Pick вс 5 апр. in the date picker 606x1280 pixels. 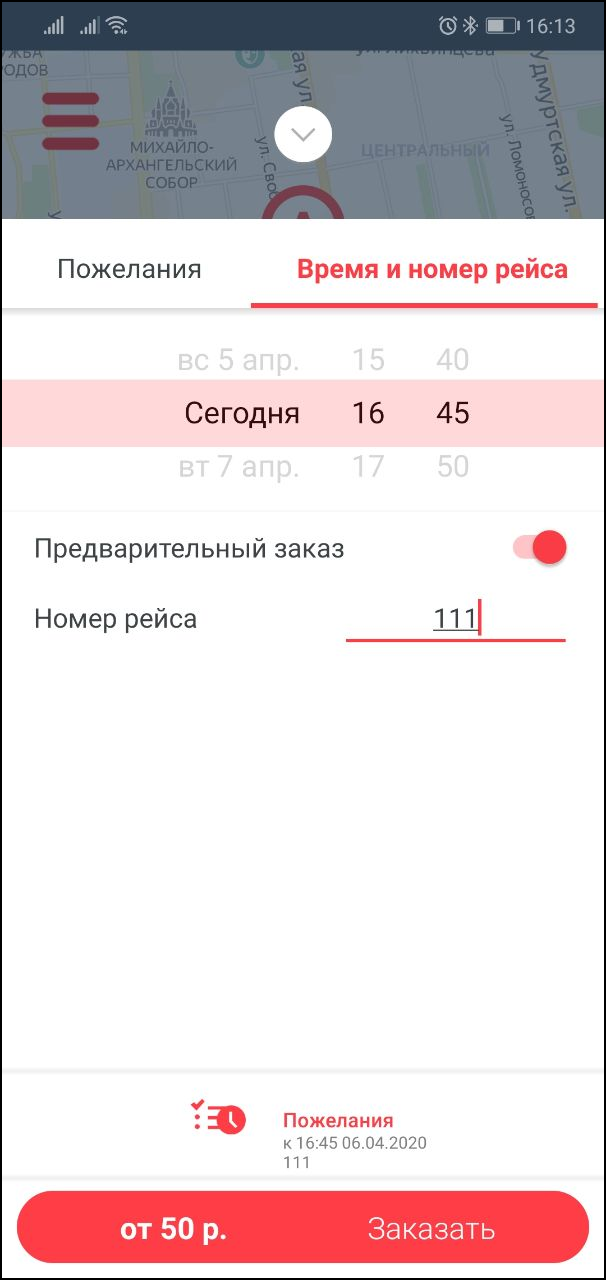238,360
